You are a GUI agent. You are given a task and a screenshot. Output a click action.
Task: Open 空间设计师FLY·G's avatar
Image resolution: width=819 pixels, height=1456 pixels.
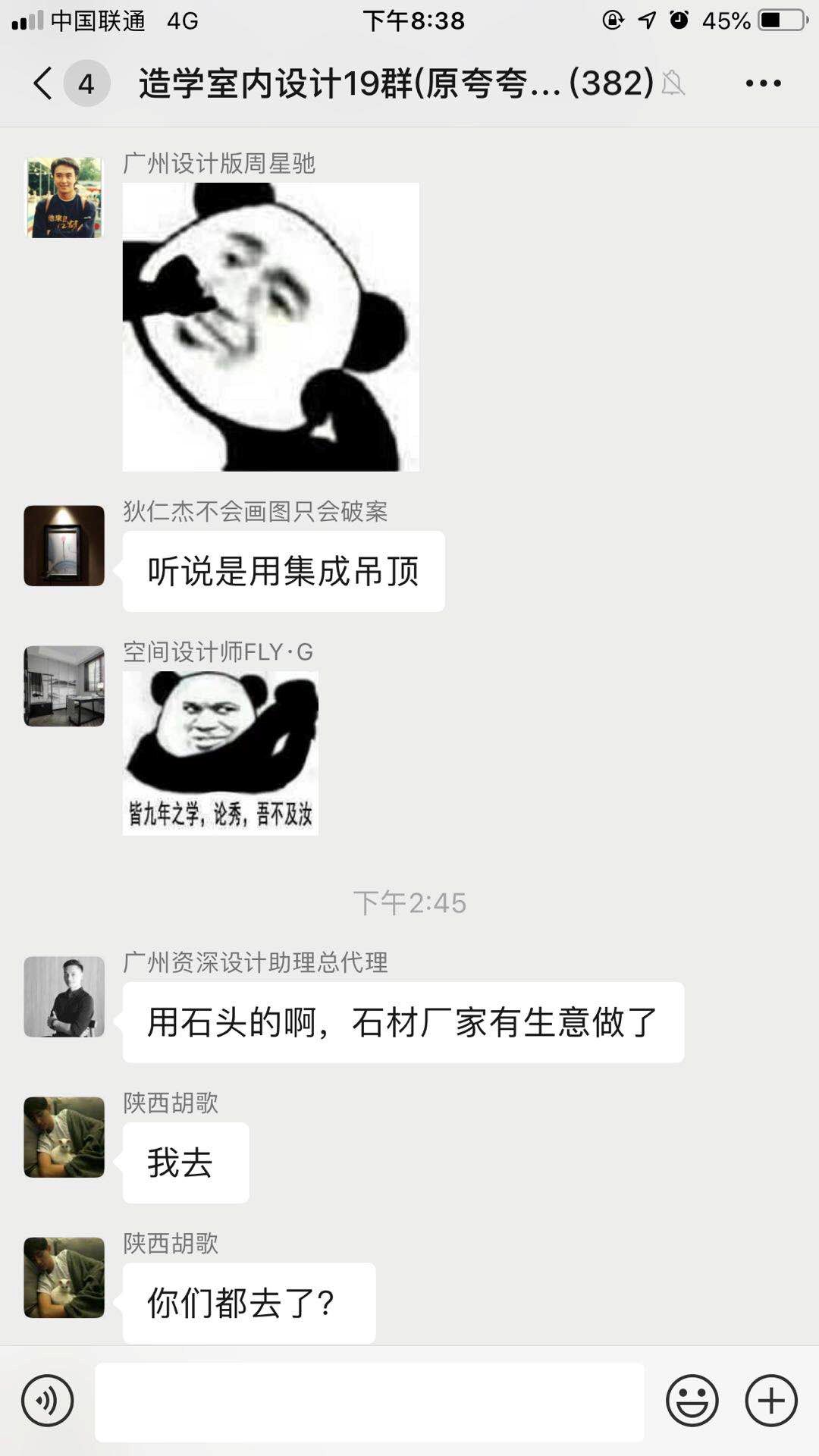point(64,686)
